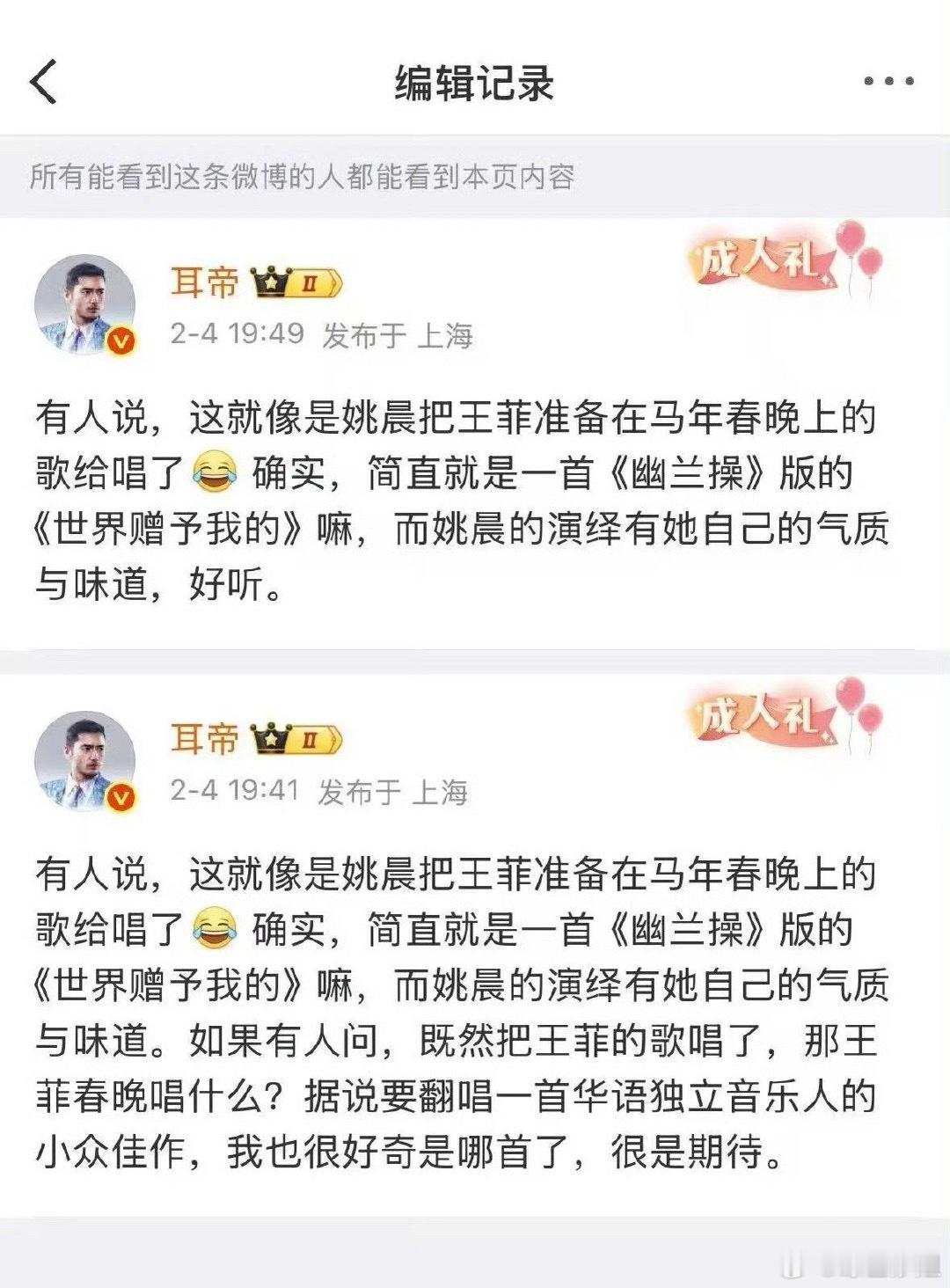Image resolution: width=950 pixels, height=1288 pixels.
Task: Tap the username 耳帝 on the second post
Action: pyautogui.click(x=204, y=739)
